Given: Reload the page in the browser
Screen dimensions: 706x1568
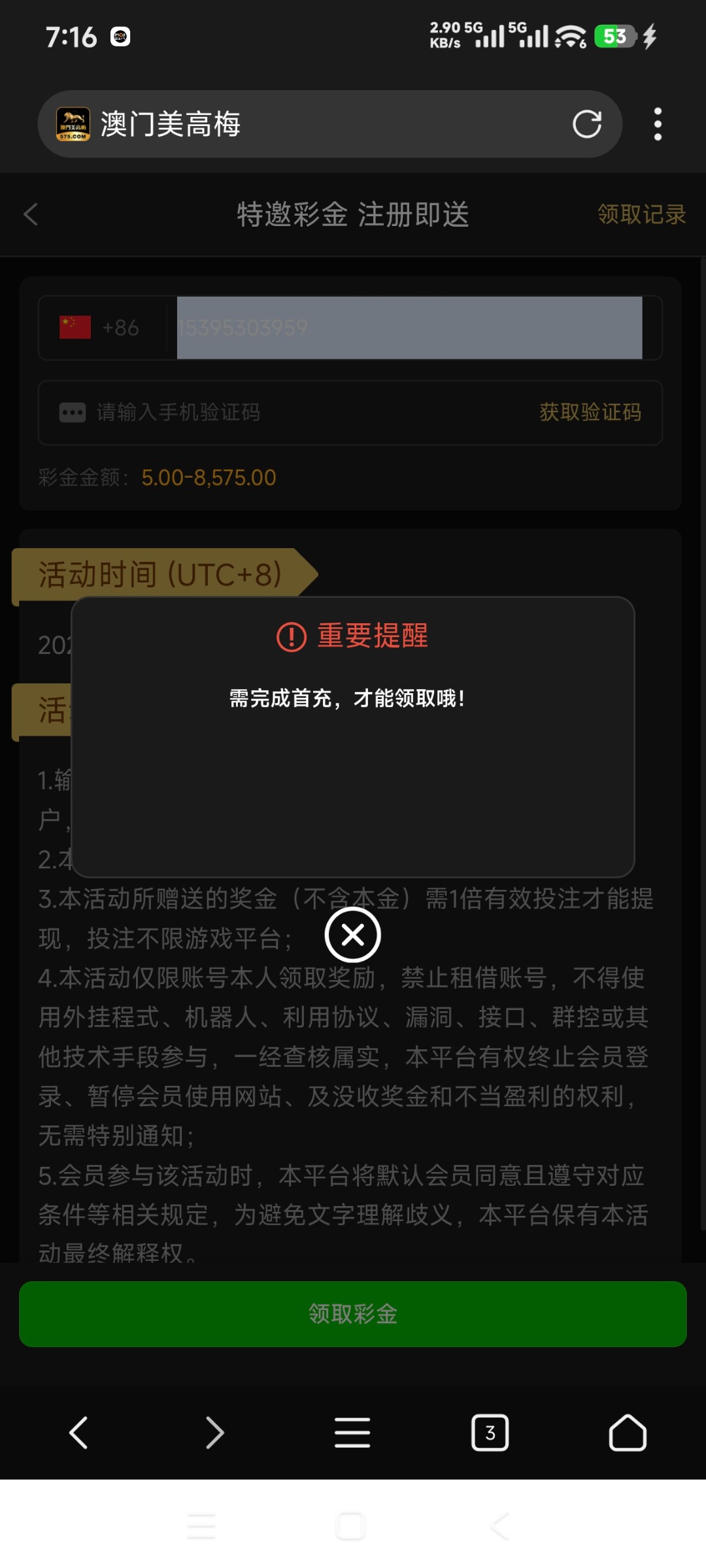Looking at the screenshot, I should click(x=586, y=124).
